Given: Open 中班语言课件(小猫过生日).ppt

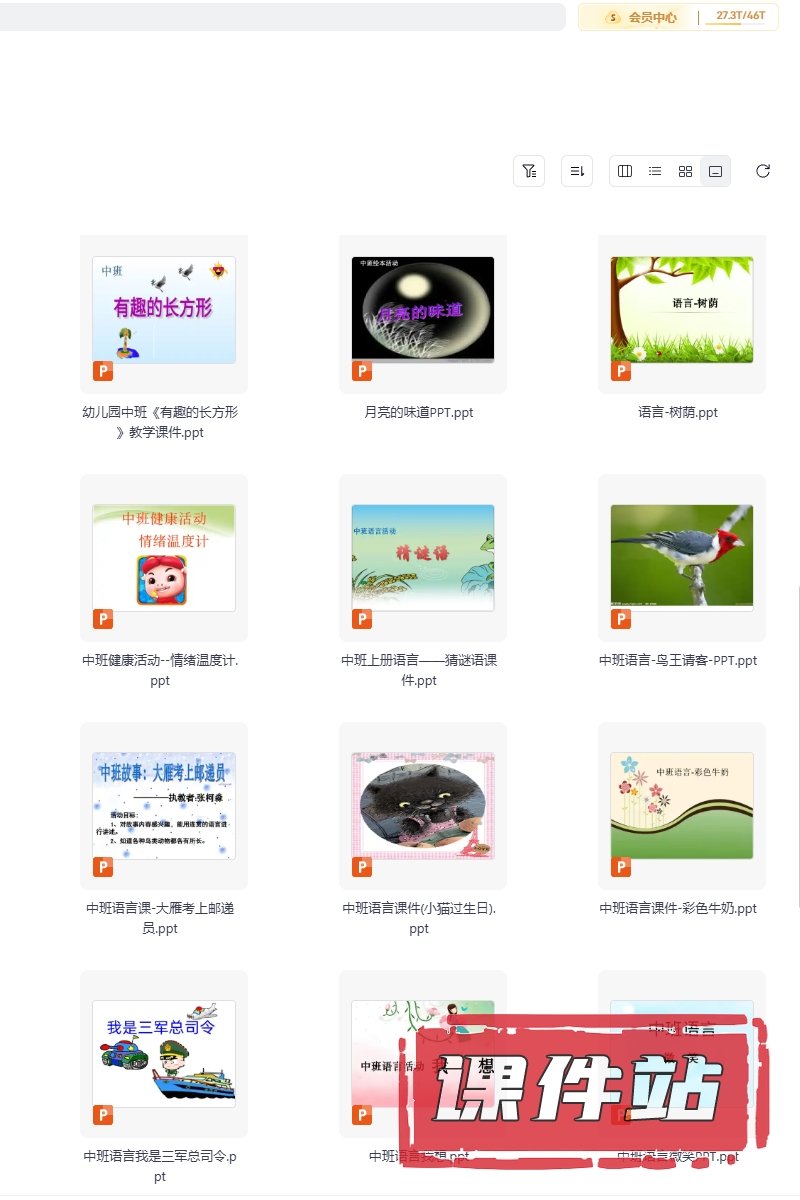Looking at the screenshot, I should [x=423, y=806].
